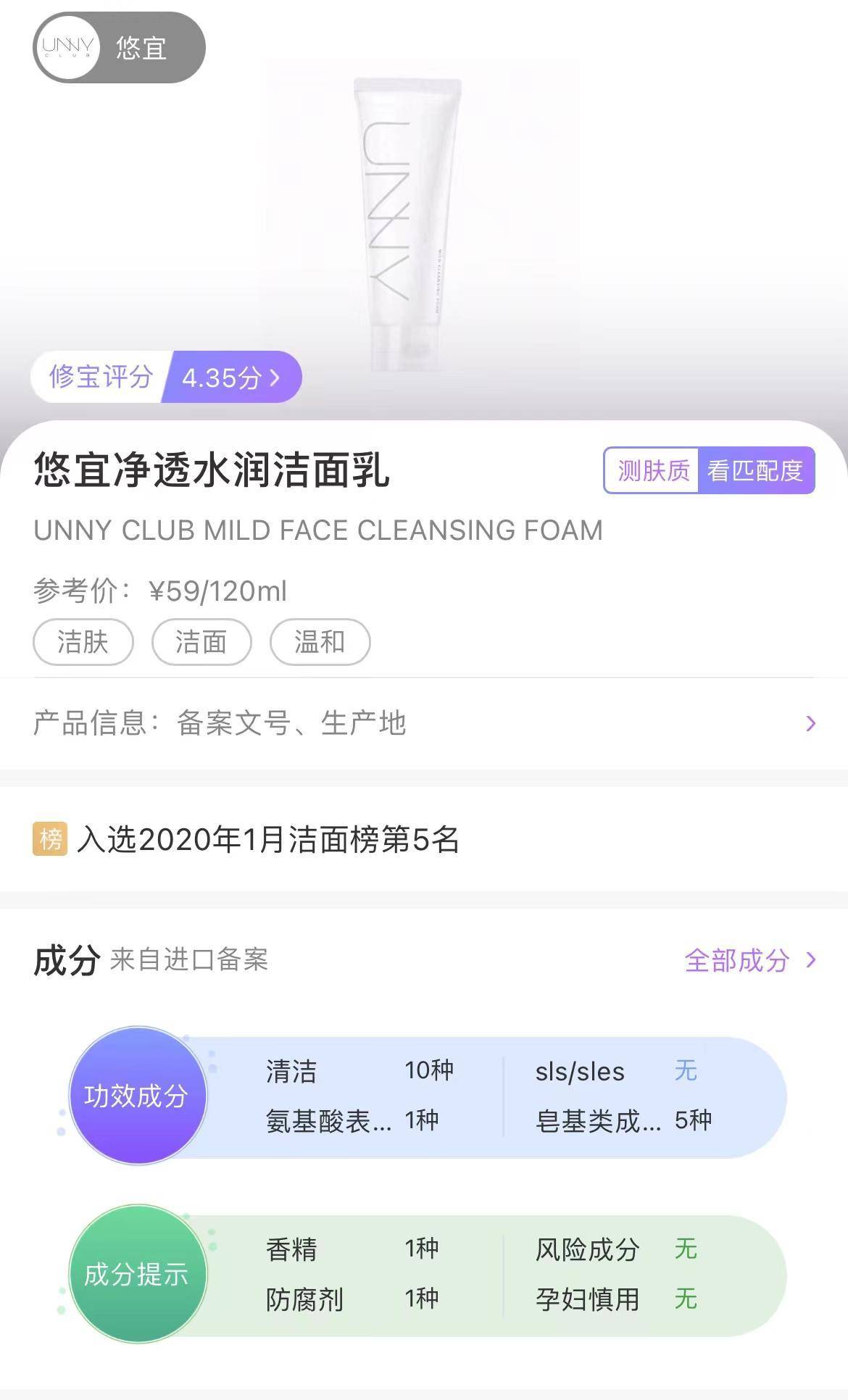View 修宝评分 4.35分 rating details
848x1400 pixels.
(x=167, y=377)
